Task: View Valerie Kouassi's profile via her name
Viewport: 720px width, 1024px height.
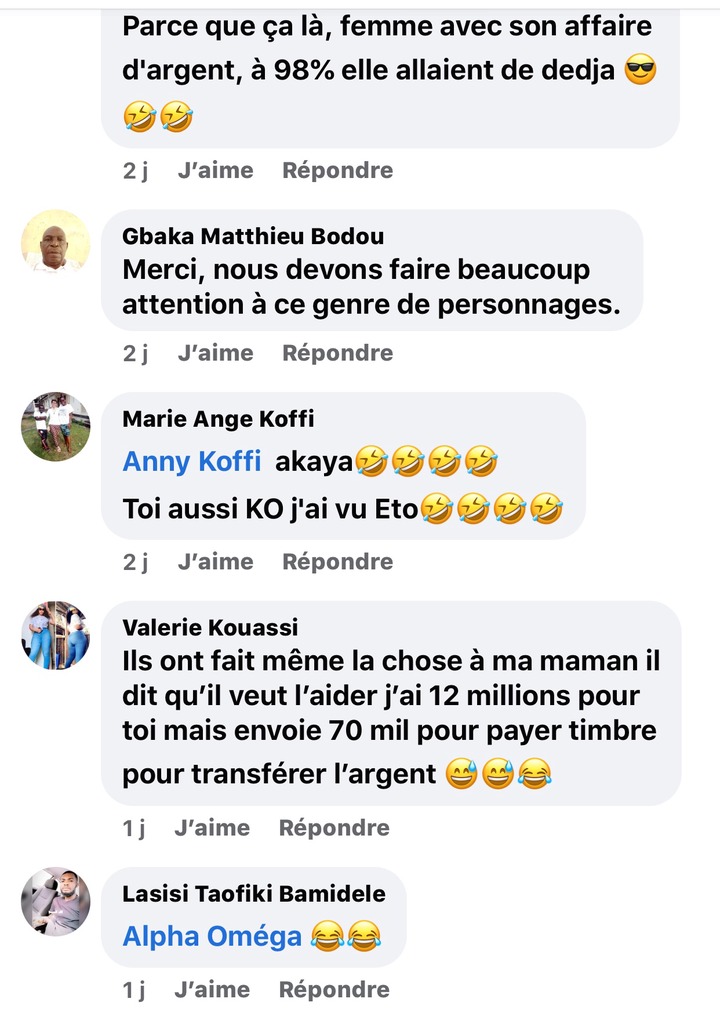Action: point(210,628)
